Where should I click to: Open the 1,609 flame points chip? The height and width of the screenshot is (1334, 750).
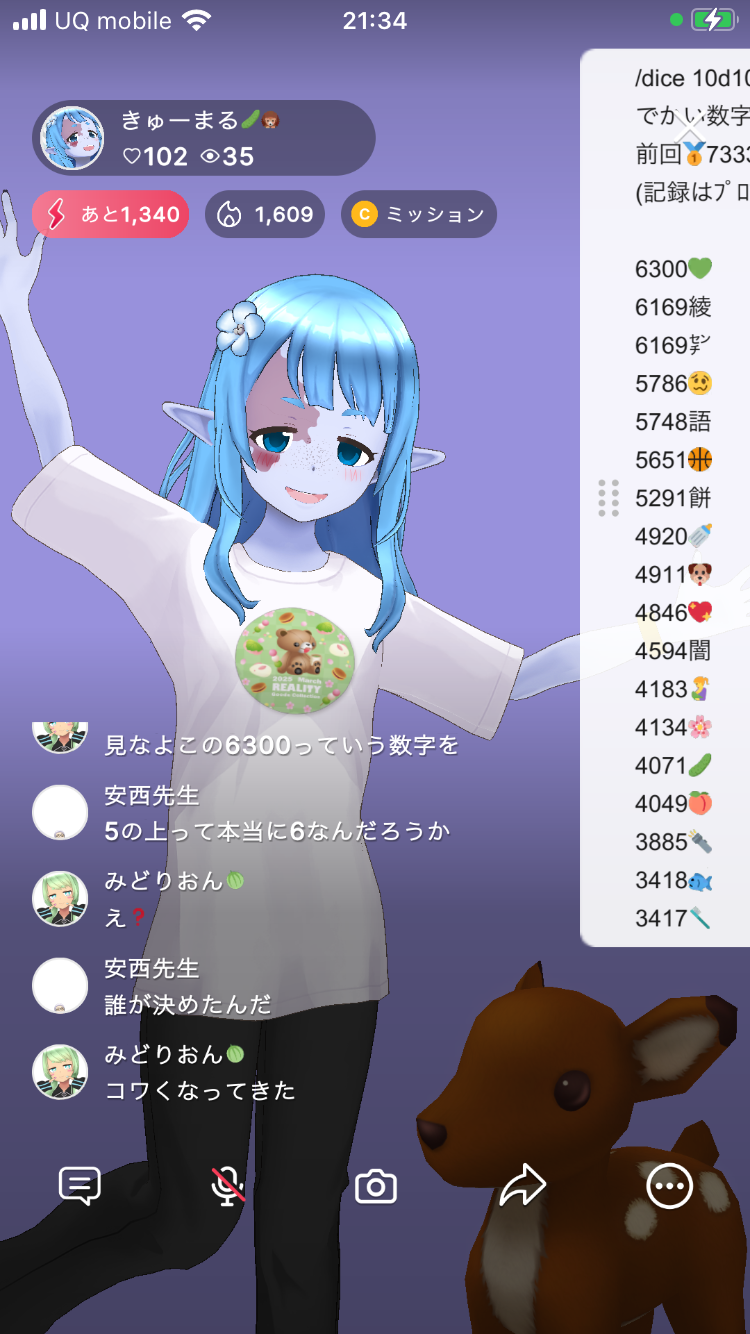click(x=265, y=214)
